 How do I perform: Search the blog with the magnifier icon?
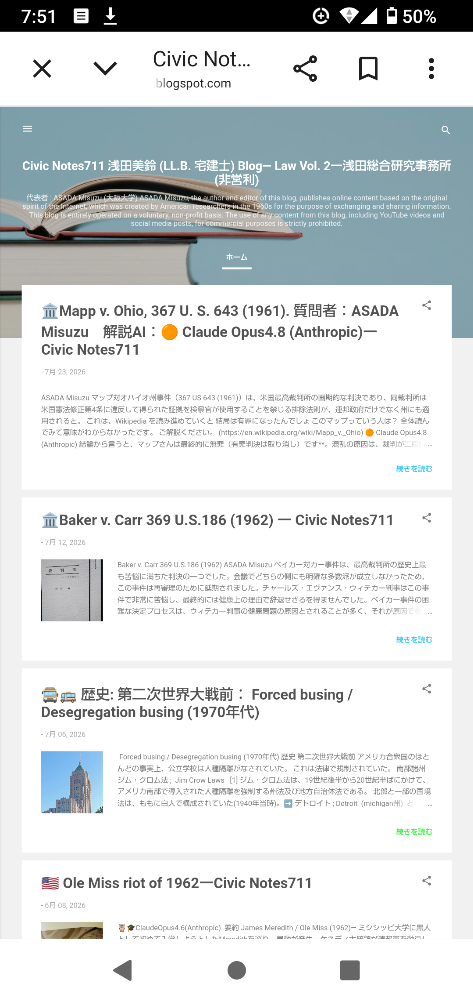tap(446, 130)
